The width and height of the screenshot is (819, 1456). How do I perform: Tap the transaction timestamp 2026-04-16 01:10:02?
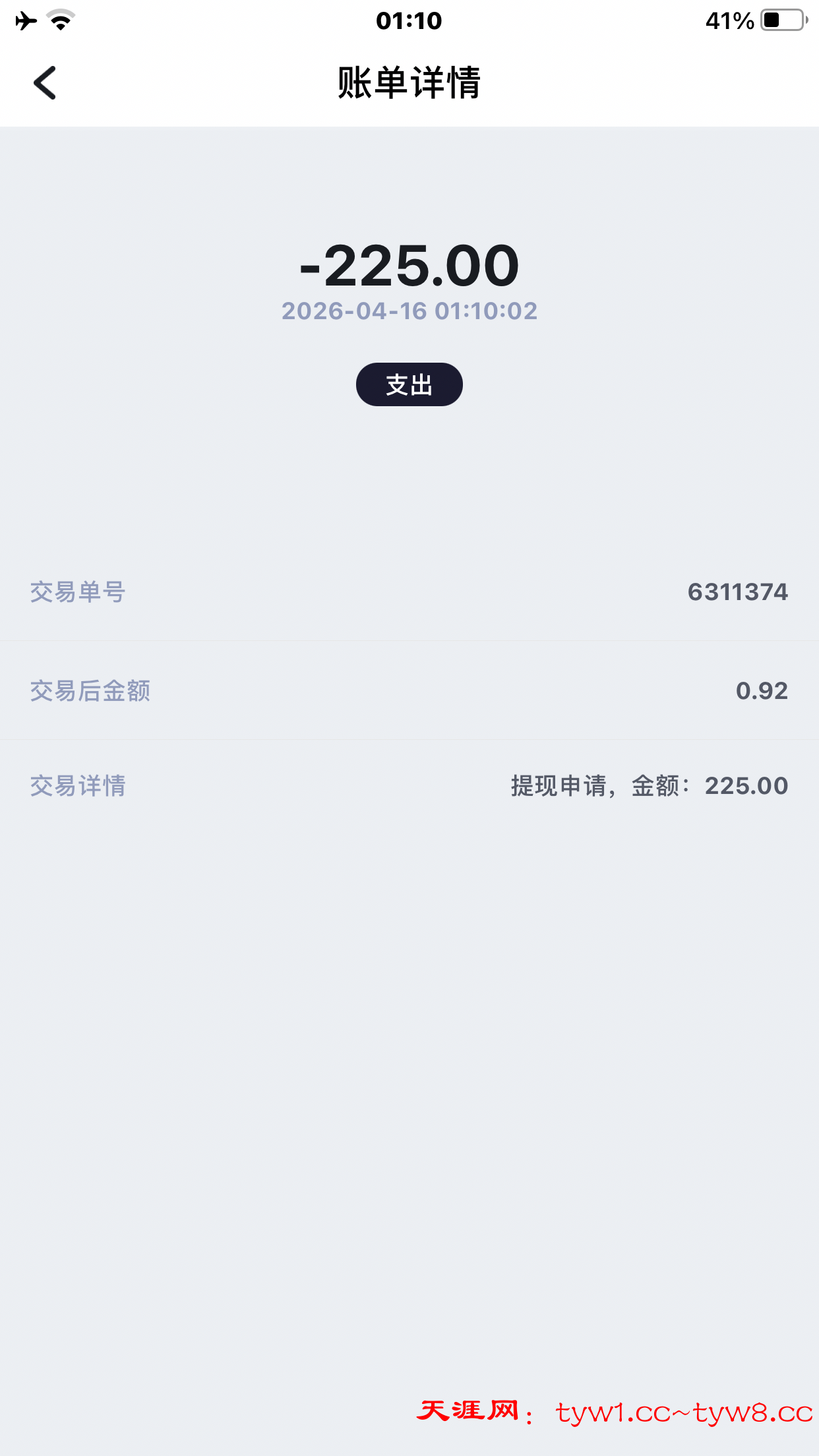coord(409,311)
